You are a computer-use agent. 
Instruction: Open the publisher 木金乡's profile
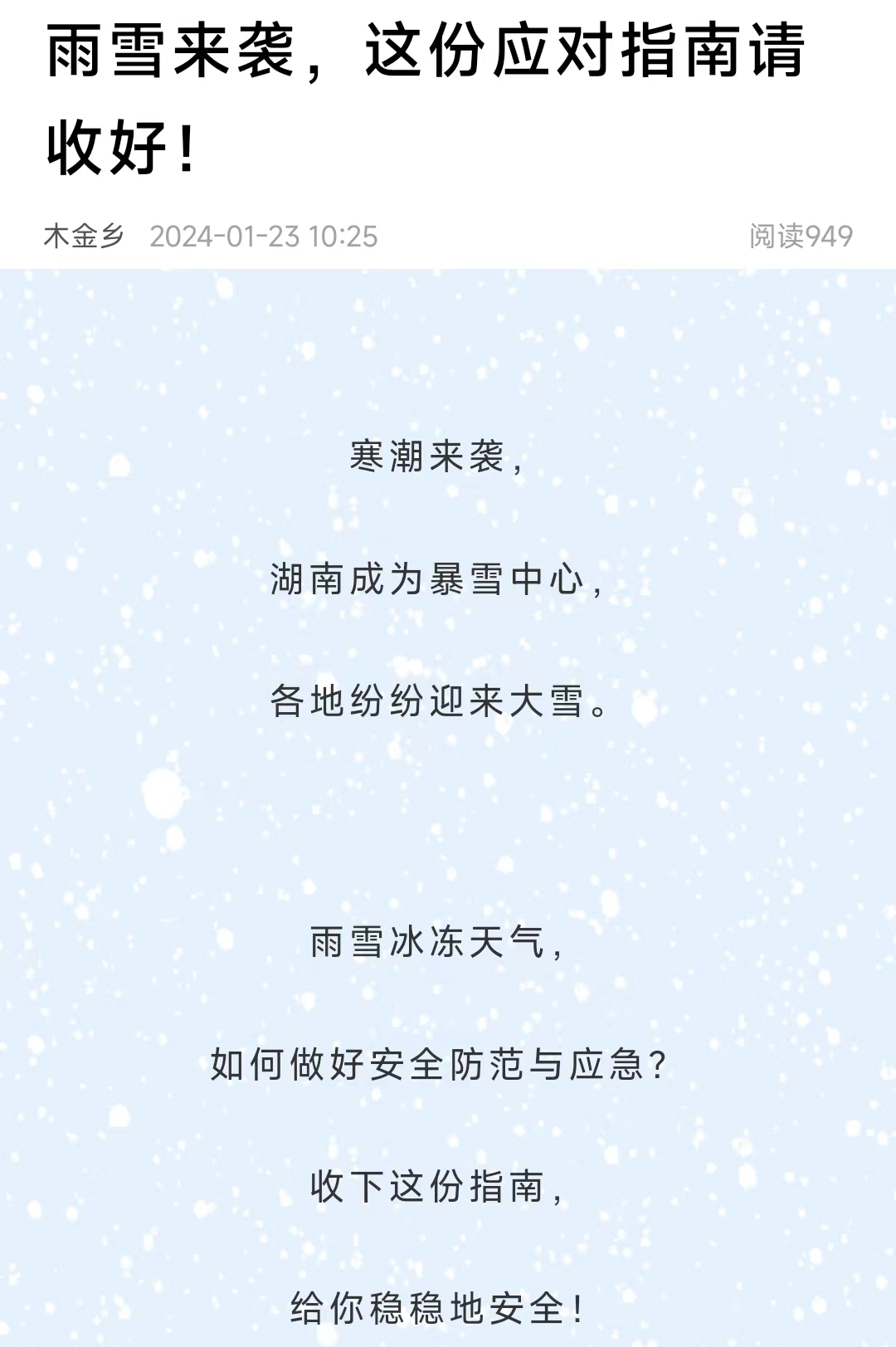coord(84,237)
